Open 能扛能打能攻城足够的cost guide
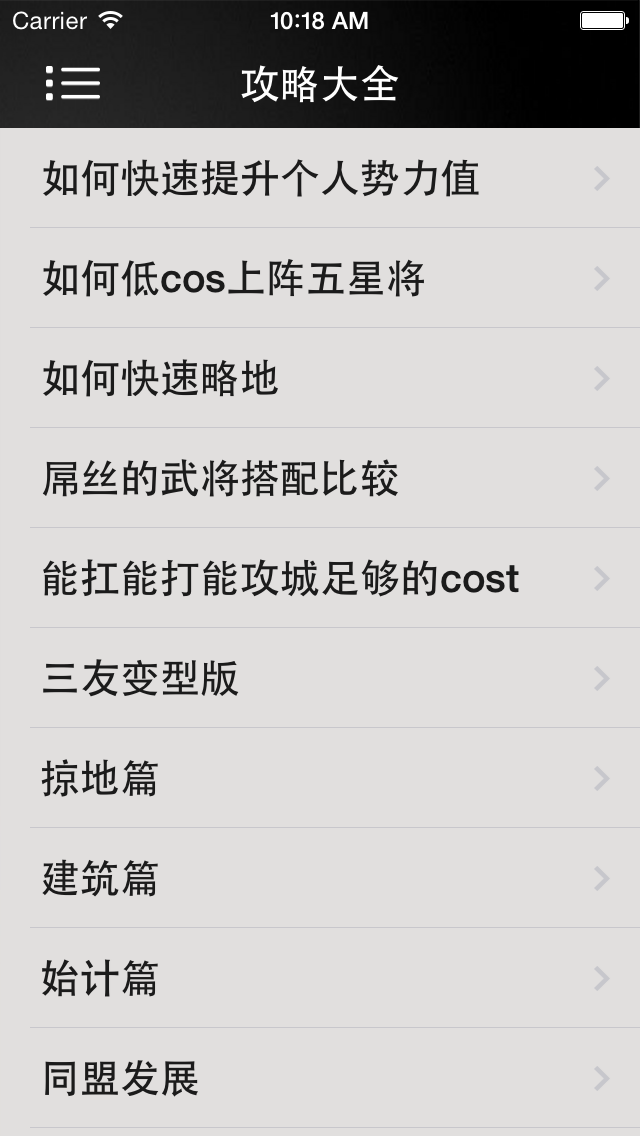 point(320,579)
